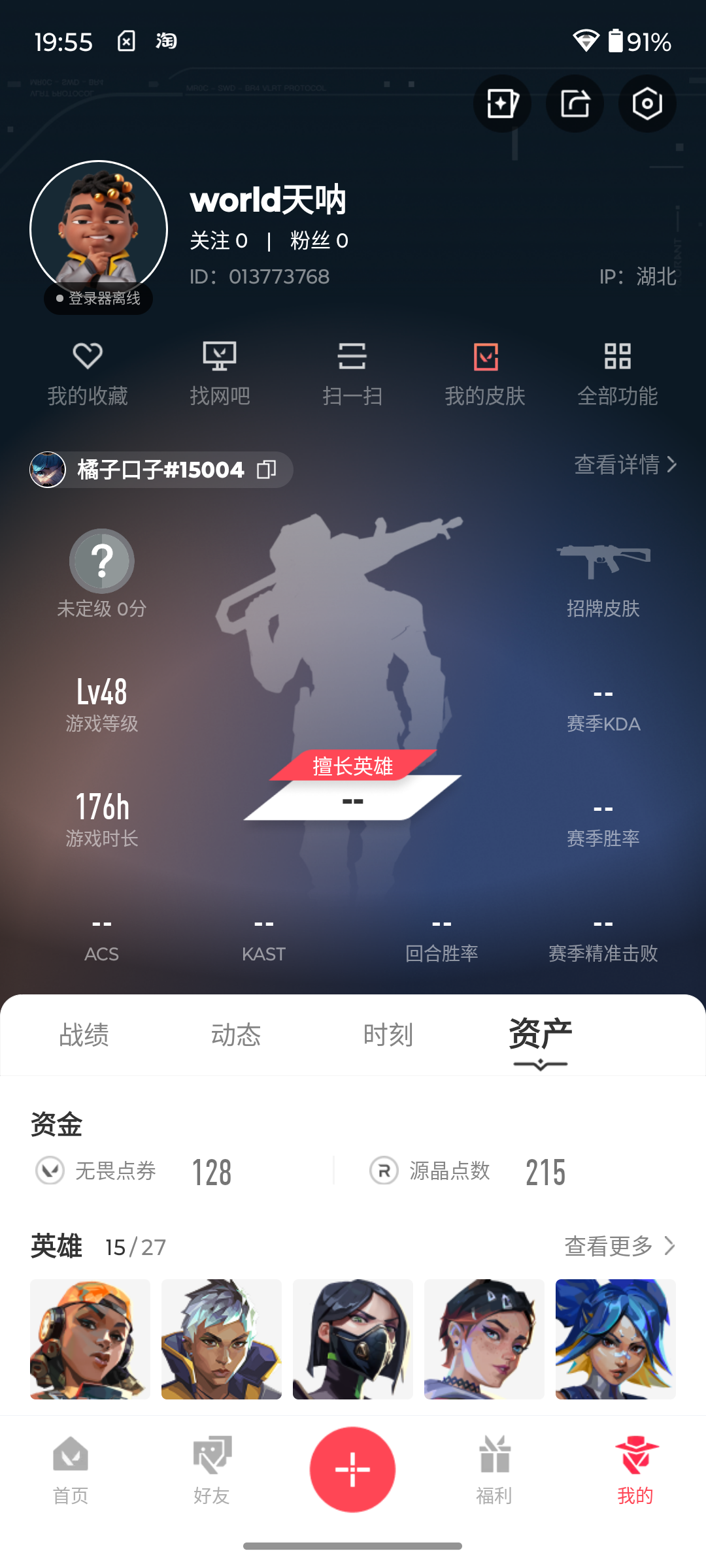The height and width of the screenshot is (1568, 706).
Task: Switch to the 动态 tab
Action: tap(236, 1035)
